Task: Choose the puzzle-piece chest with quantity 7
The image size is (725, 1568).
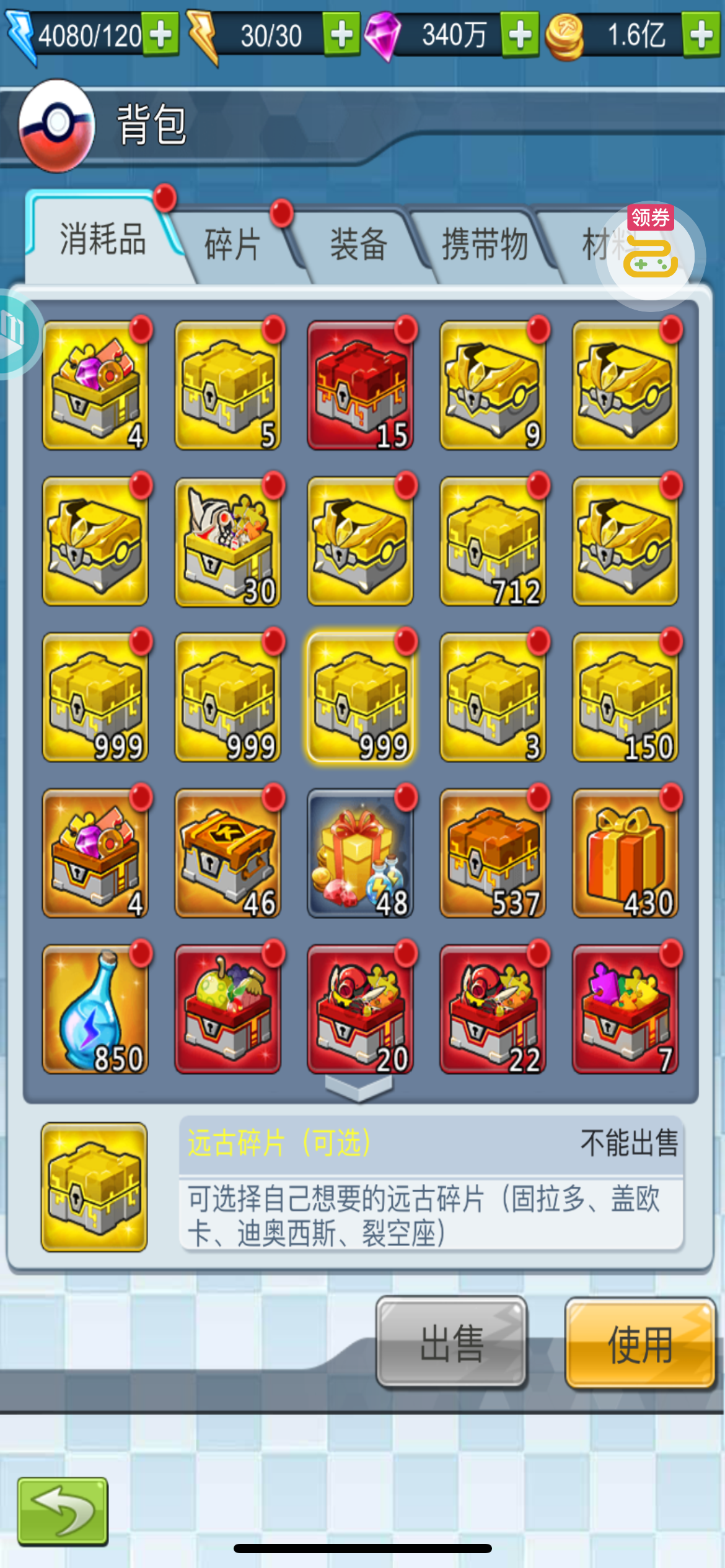Action: 625,1009
